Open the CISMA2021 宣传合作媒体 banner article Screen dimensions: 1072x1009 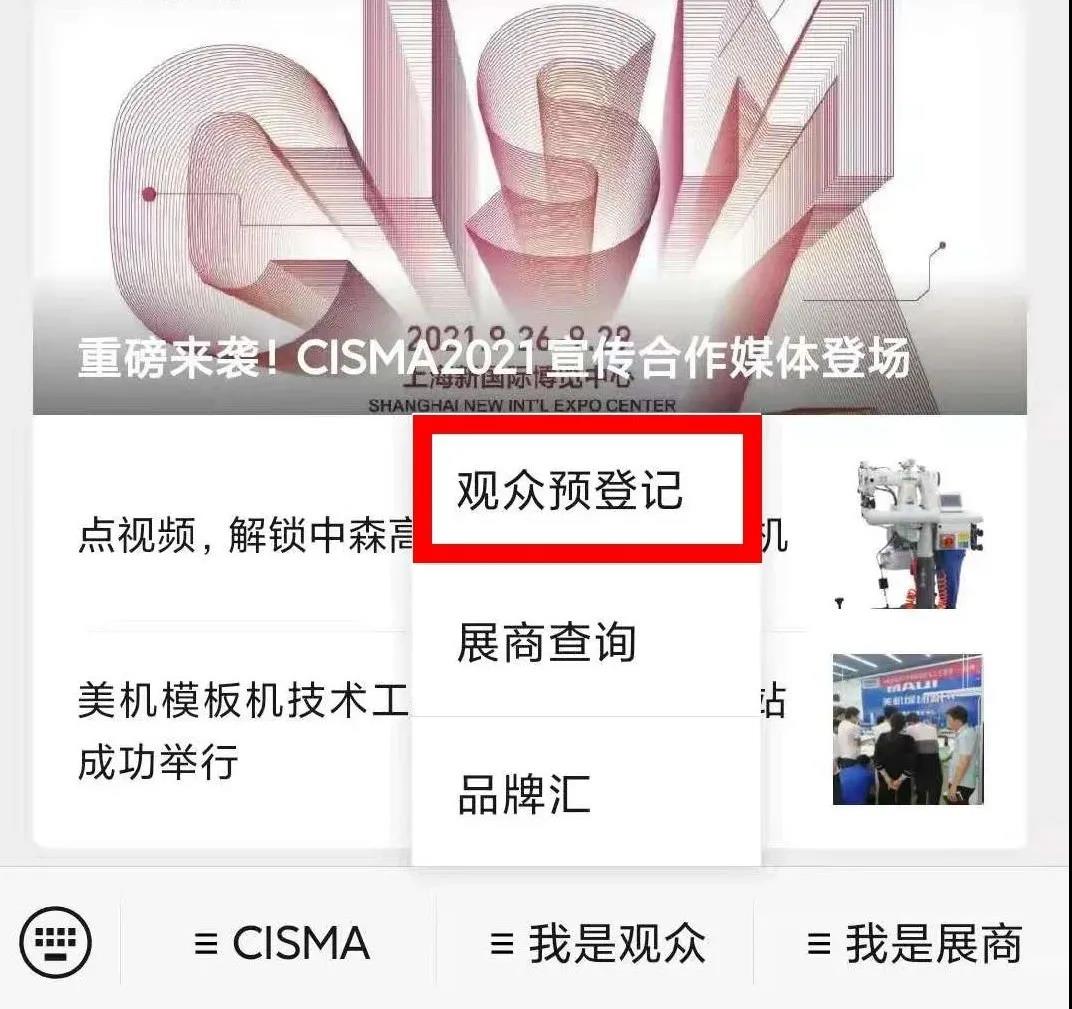(494, 359)
